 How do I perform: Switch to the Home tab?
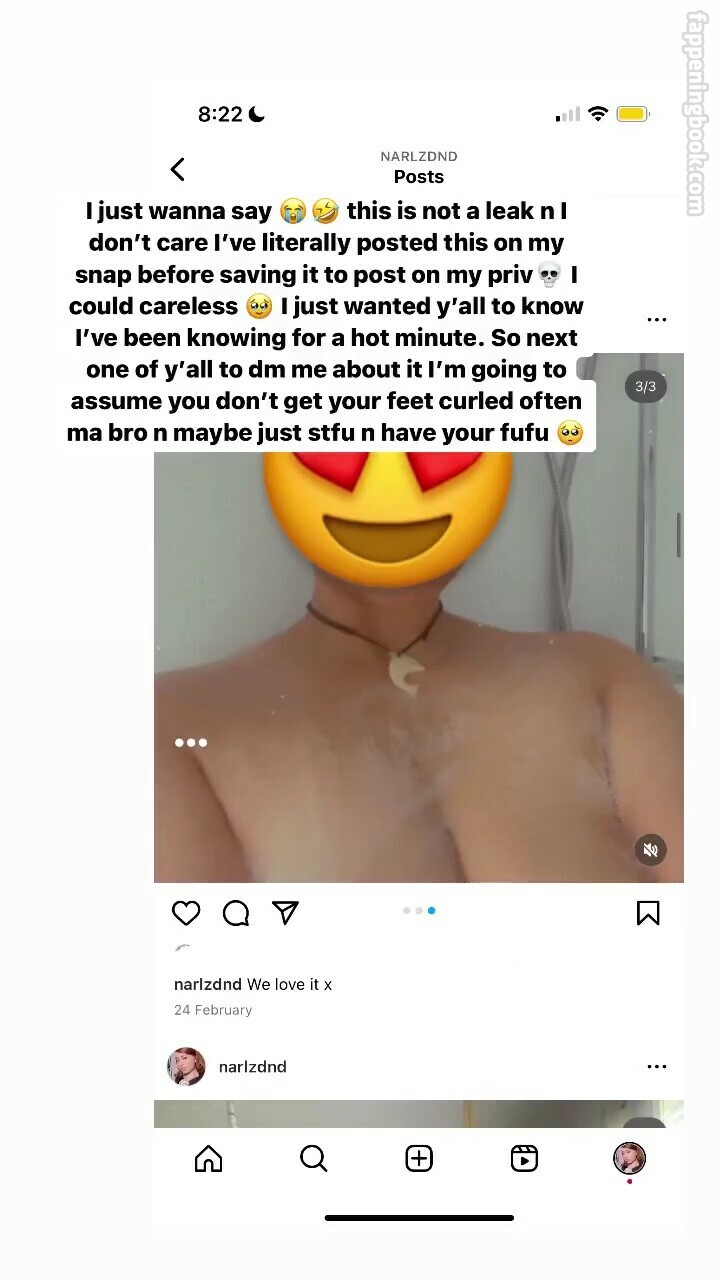(x=208, y=1158)
